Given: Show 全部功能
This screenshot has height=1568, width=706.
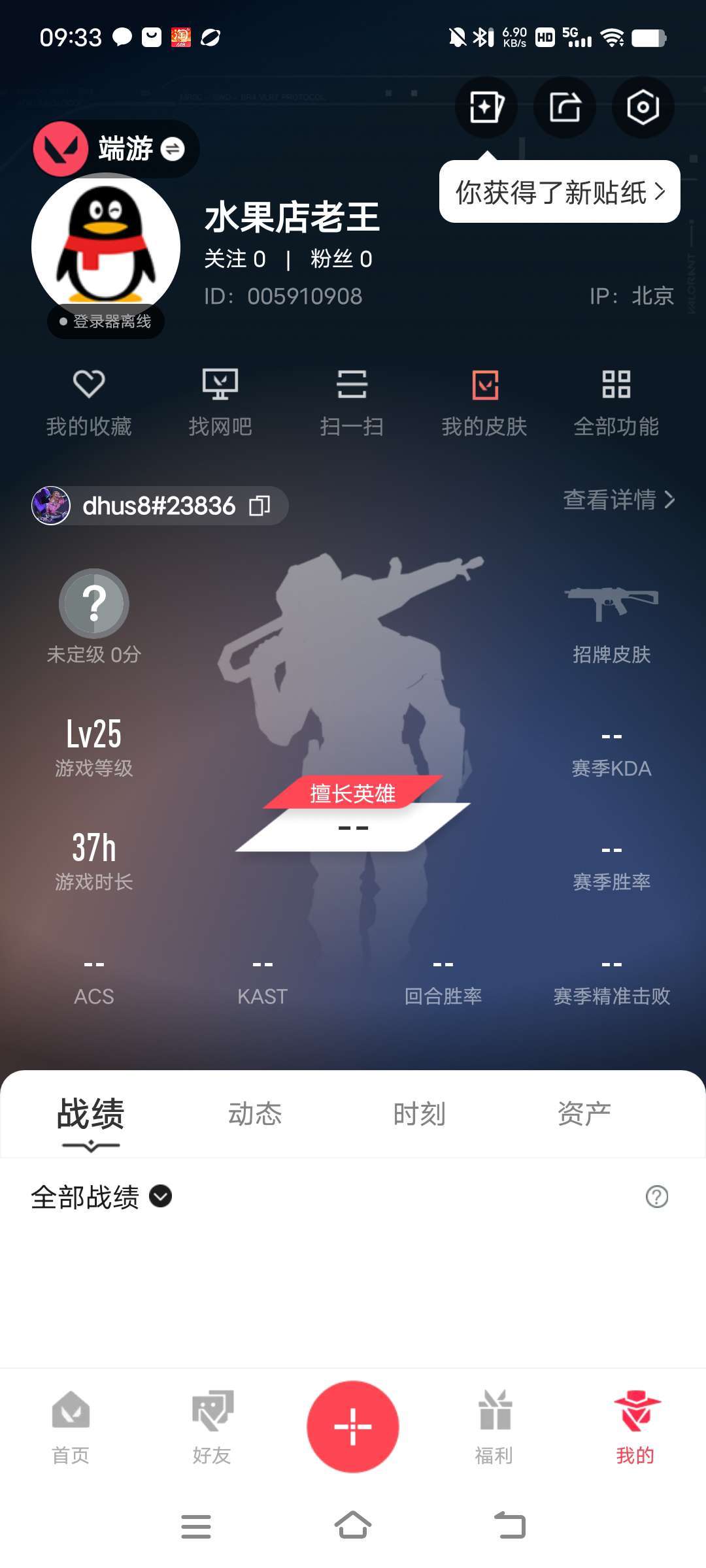Looking at the screenshot, I should [616, 401].
